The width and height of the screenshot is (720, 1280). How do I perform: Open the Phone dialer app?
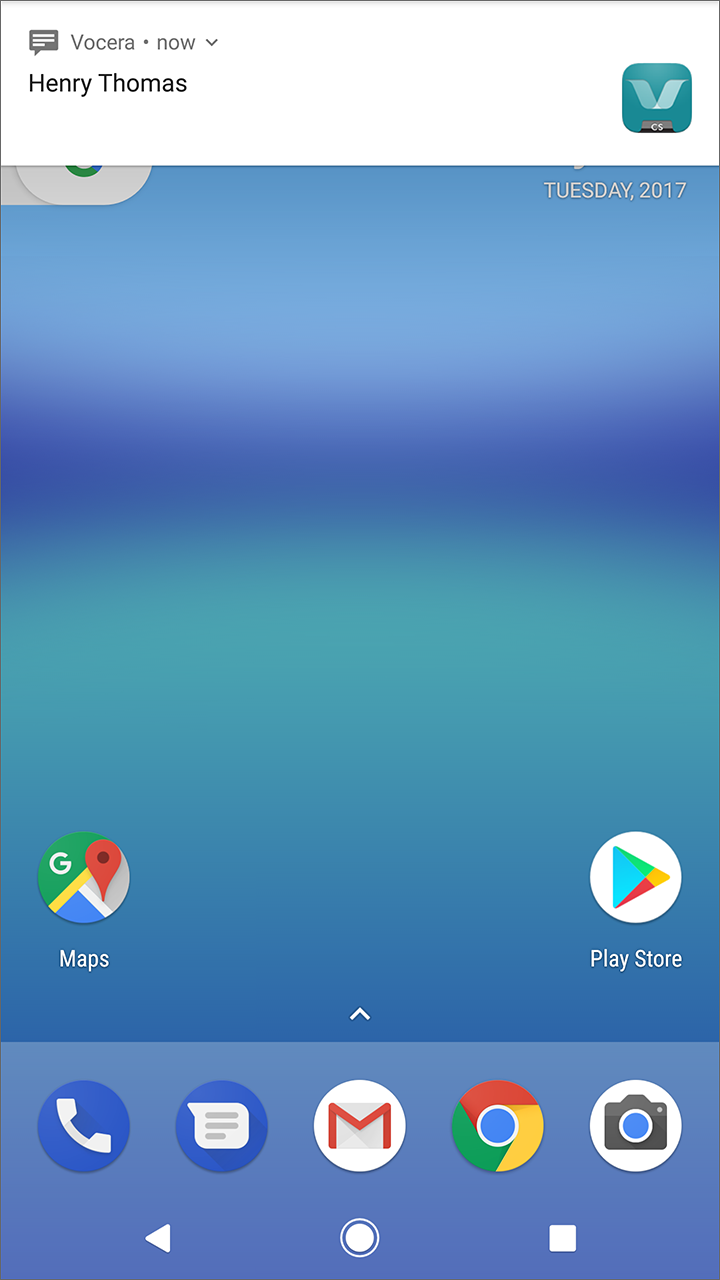(84, 1126)
